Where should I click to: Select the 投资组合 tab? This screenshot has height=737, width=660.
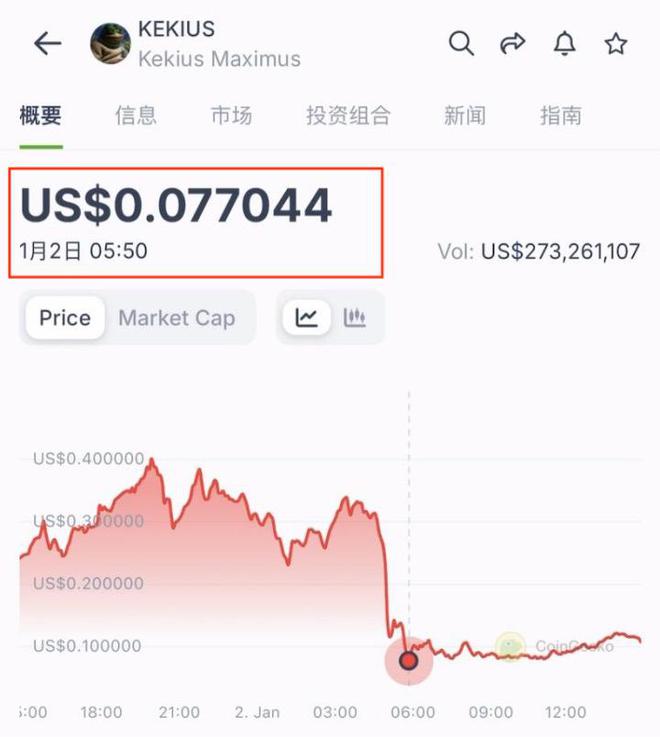click(348, 116)
